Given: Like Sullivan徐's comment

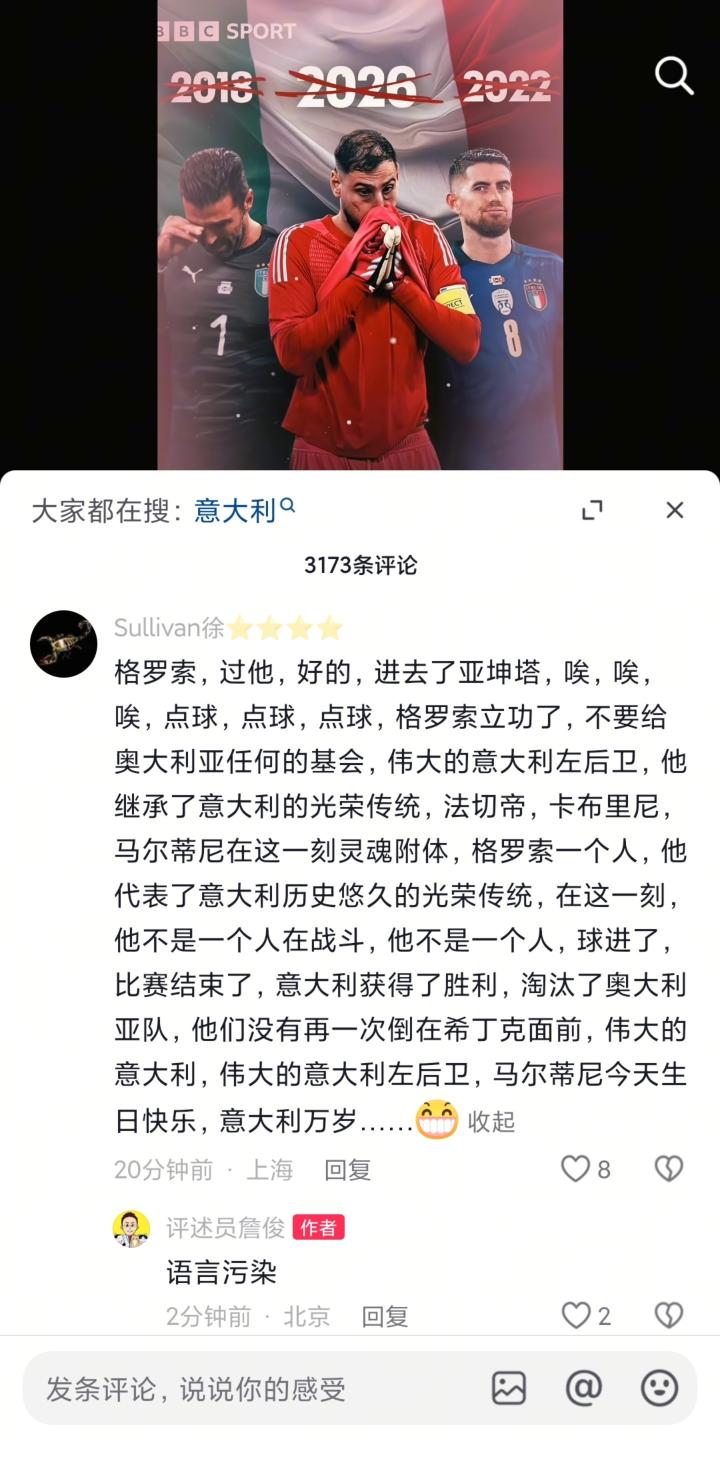Looking at the screenshot, I should pyautogui.click(x=576, y=1169).
